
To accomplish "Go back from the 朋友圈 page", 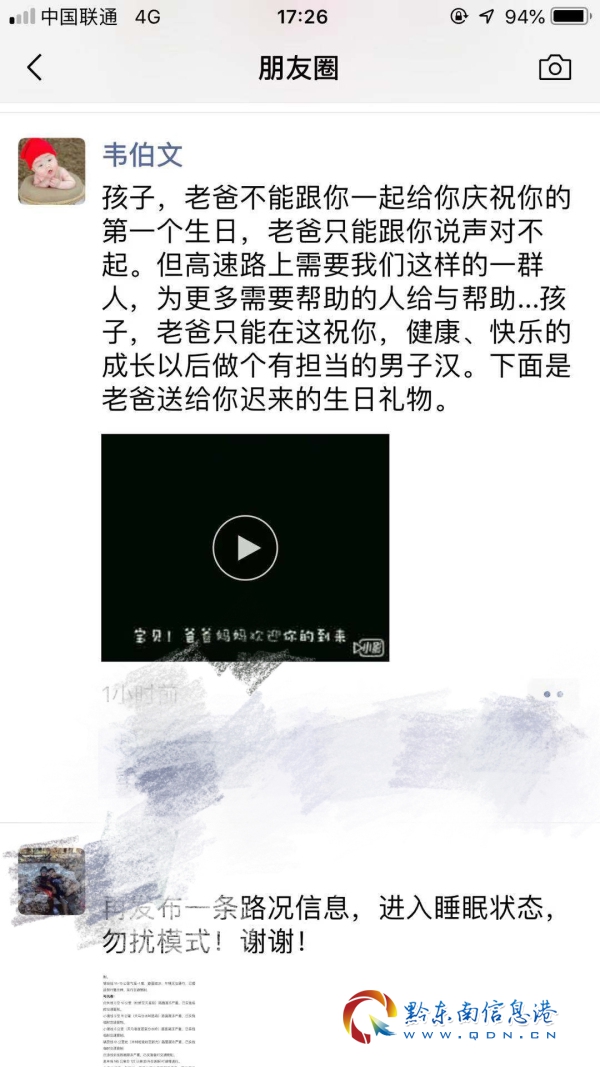I will pos(35,68).
